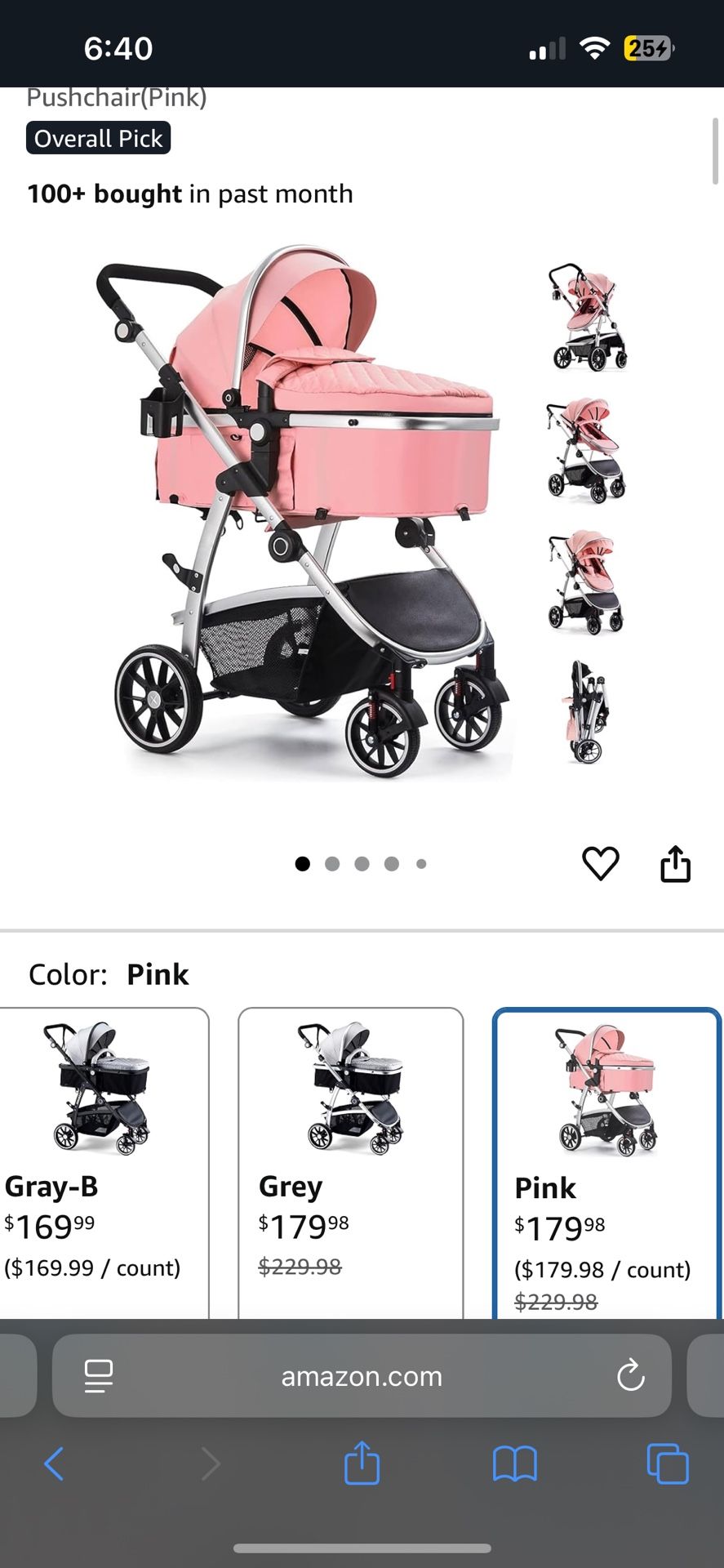View the third stroller thumbnail image
Viewport: 724px width, 1568px height.
pyautogui.click(x=587, y=581)
